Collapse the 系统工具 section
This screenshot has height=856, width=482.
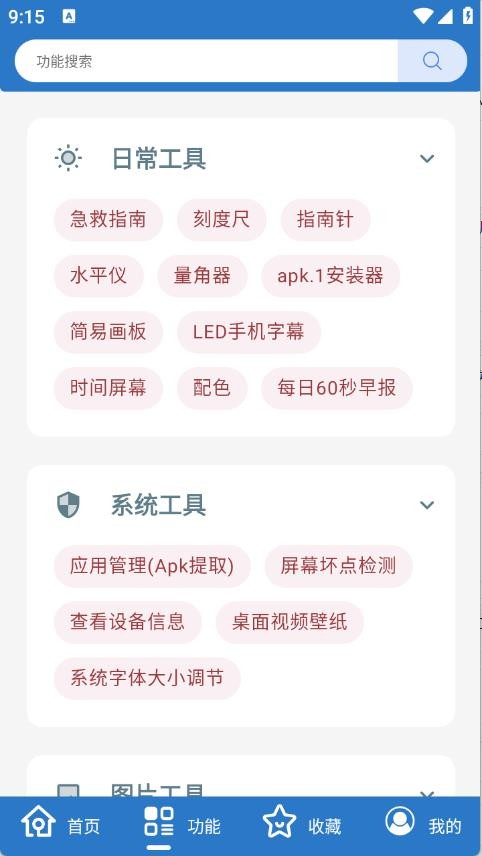pyautogui.click(x=427, y=504)
